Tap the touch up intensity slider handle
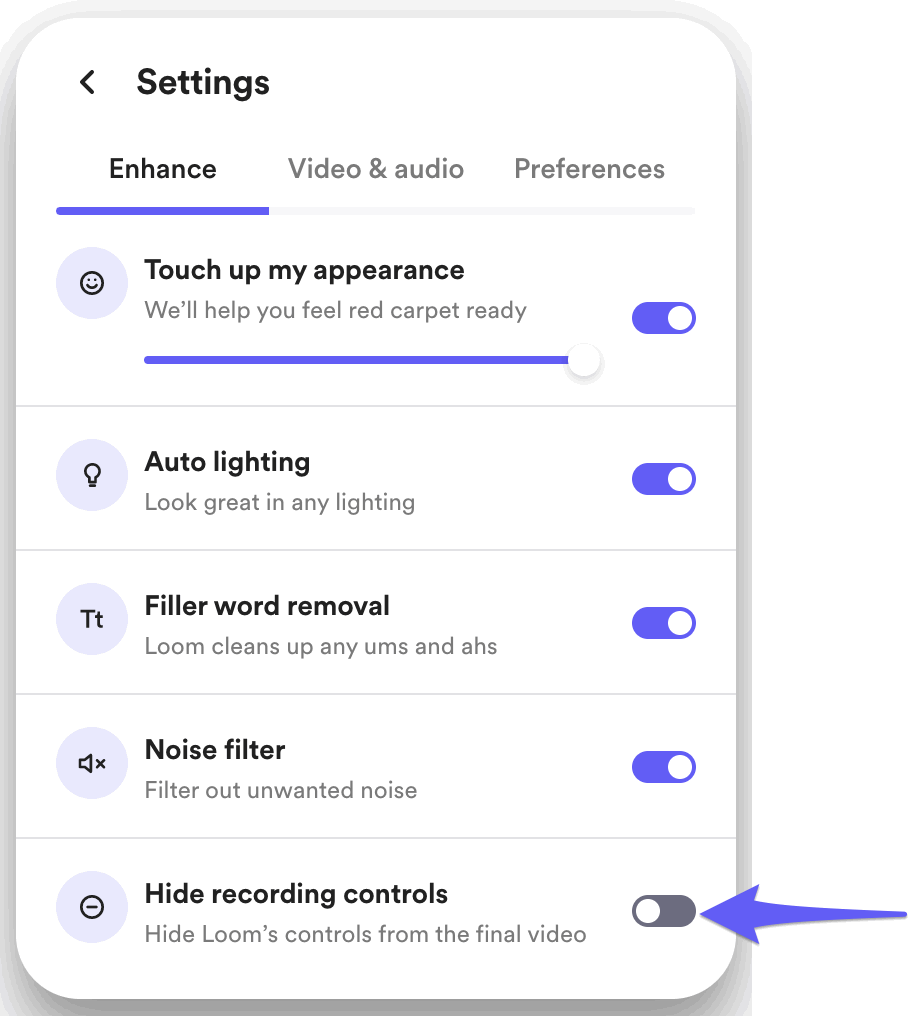This screenshot has height=1016, width=908. pos(583,361)
